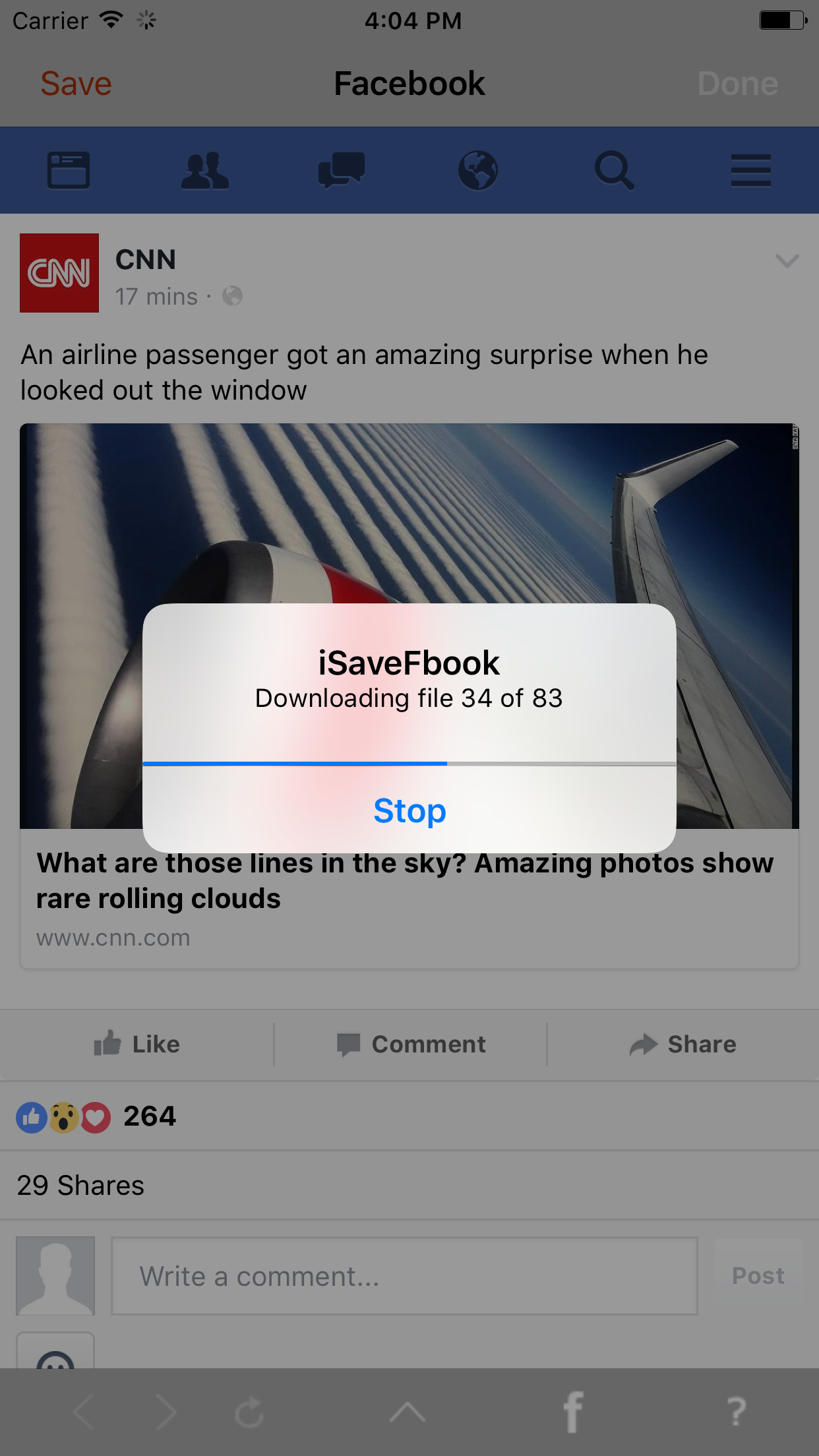The image size is (819, 1456).
Task: Open the rolling clouds article link
Action: coord(404,881)
